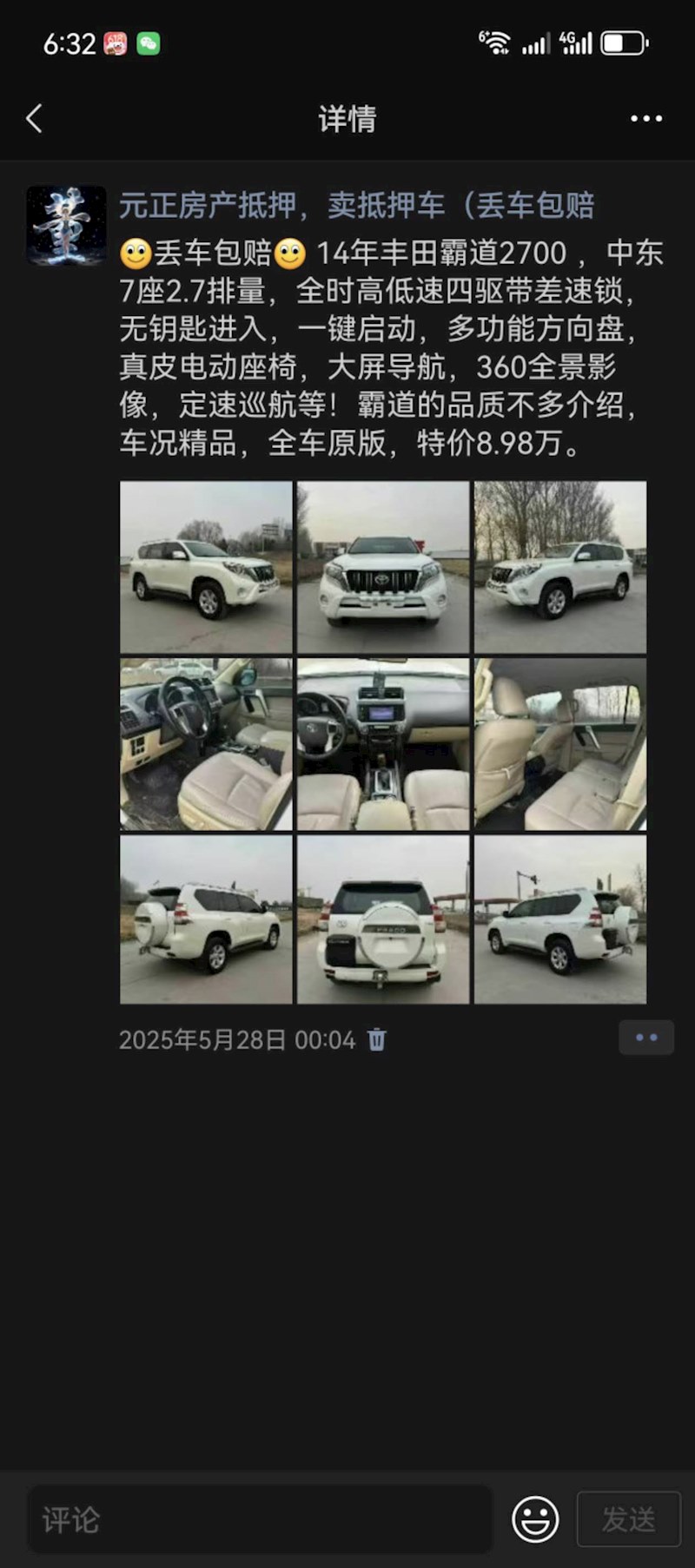Go back using the top-left arrow

(35, 118)
